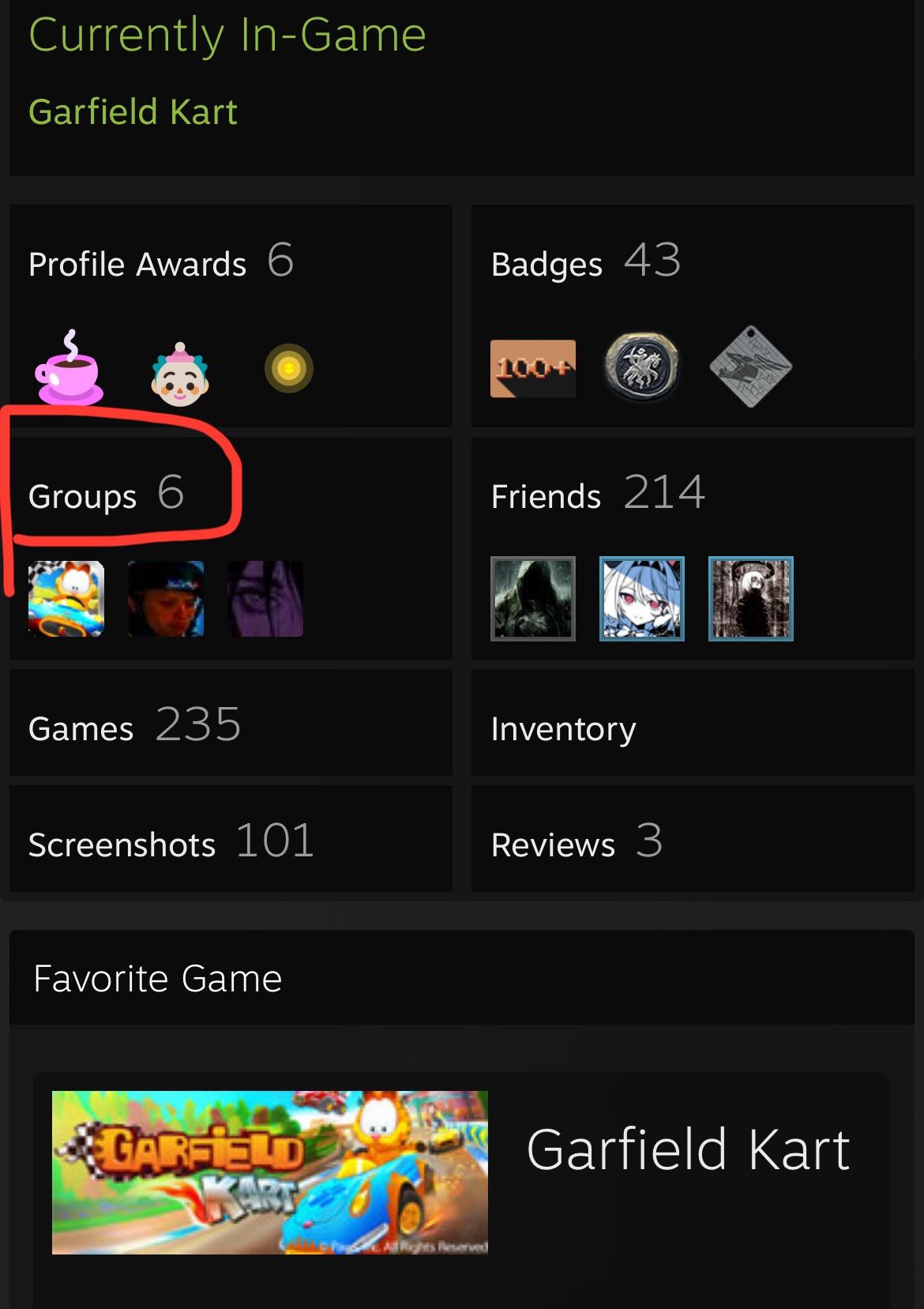View the Screenshots gallery
The width and height of the screenshot is (924, 1309).
[x=122, y=844]
